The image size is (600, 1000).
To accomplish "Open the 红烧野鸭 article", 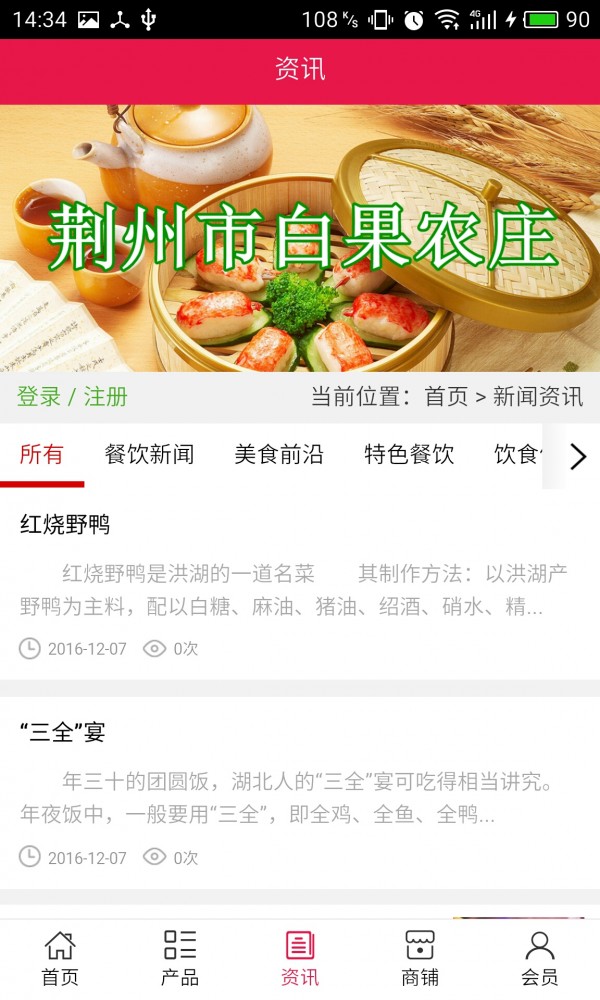I will click(65, 524).
